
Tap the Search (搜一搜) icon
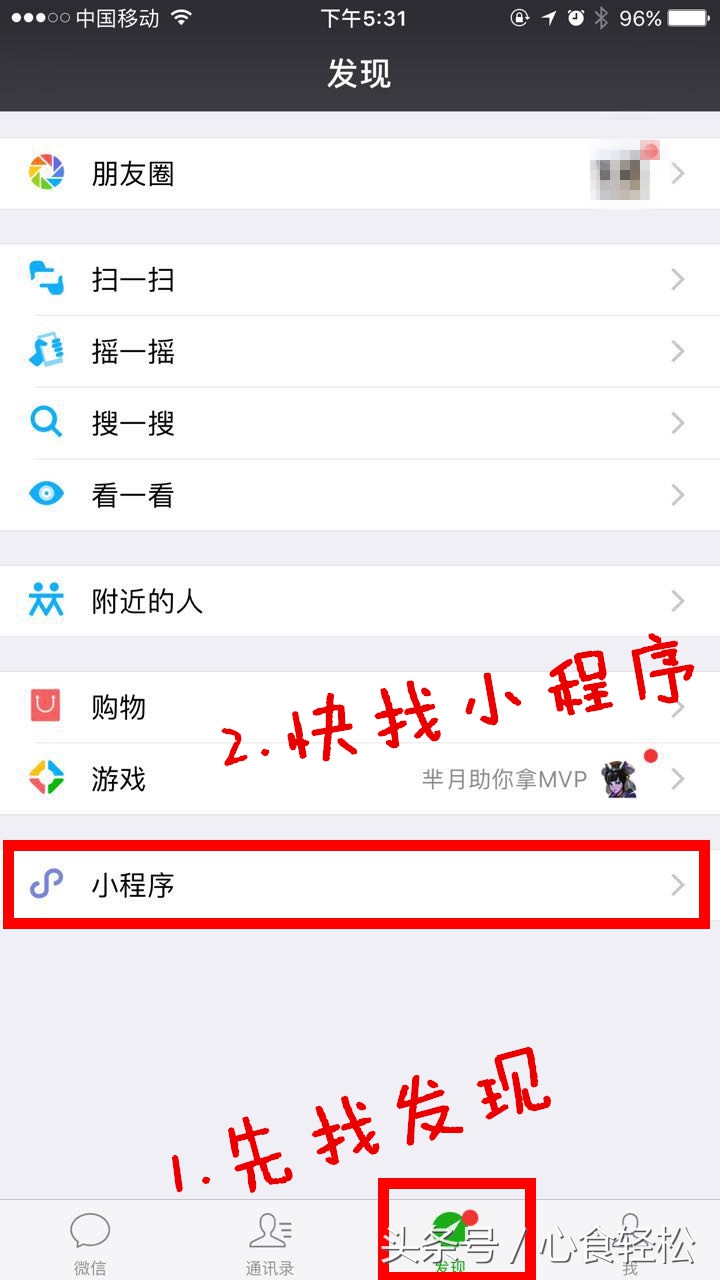click(45, 423)
